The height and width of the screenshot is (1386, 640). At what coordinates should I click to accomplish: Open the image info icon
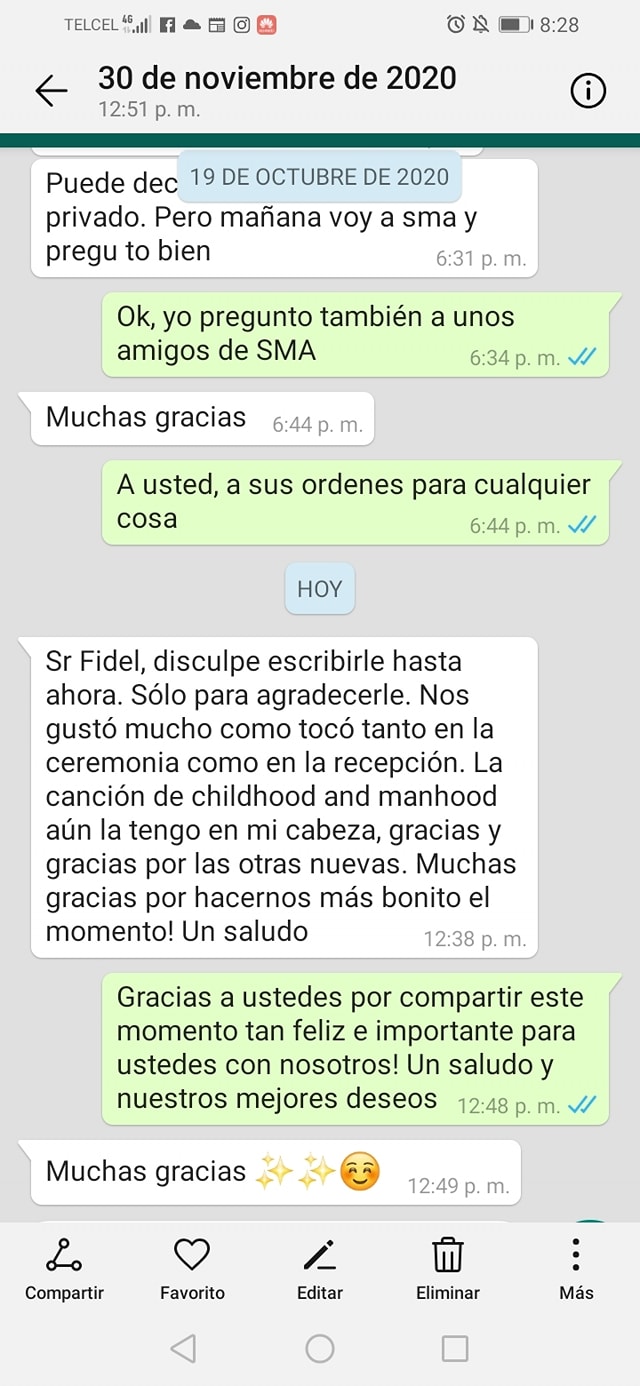587,92
